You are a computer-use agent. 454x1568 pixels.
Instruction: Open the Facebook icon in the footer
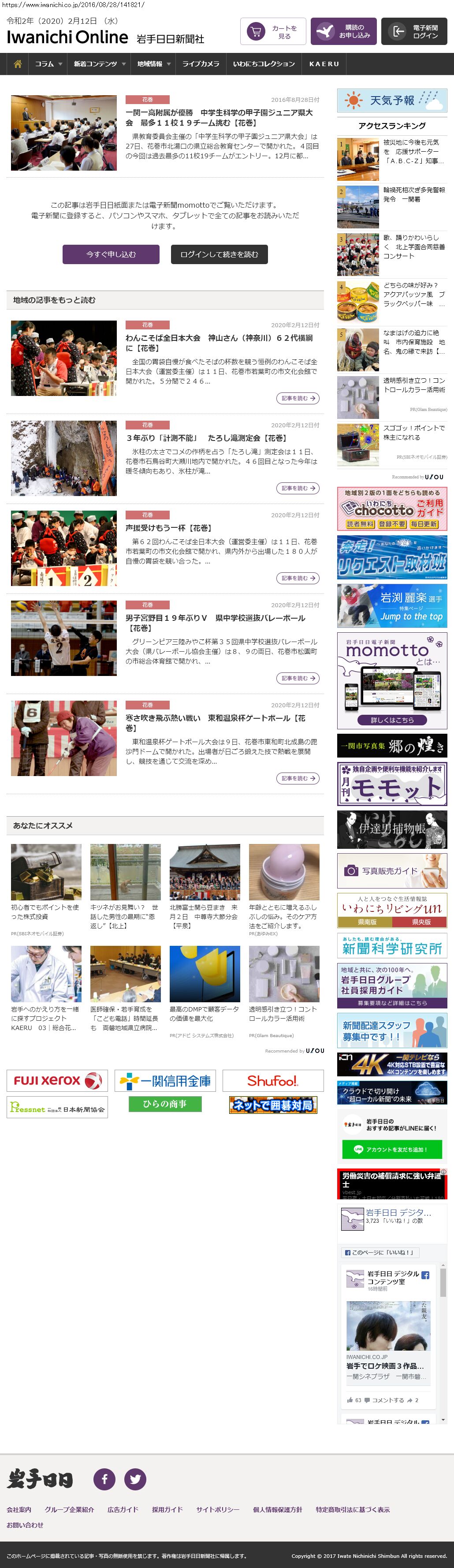pos(104,1478)
